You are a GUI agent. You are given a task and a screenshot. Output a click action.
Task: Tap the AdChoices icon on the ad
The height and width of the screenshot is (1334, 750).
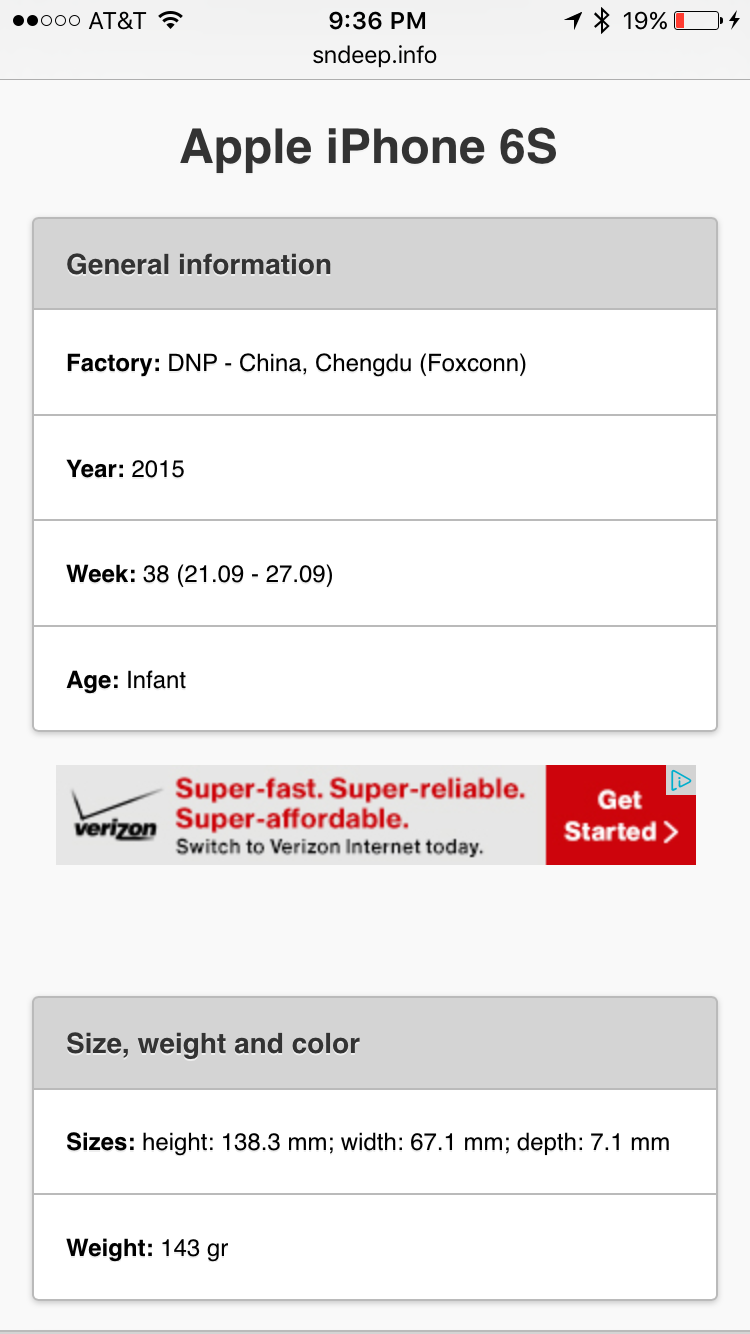pyautogui.click(x=682, y=780)
